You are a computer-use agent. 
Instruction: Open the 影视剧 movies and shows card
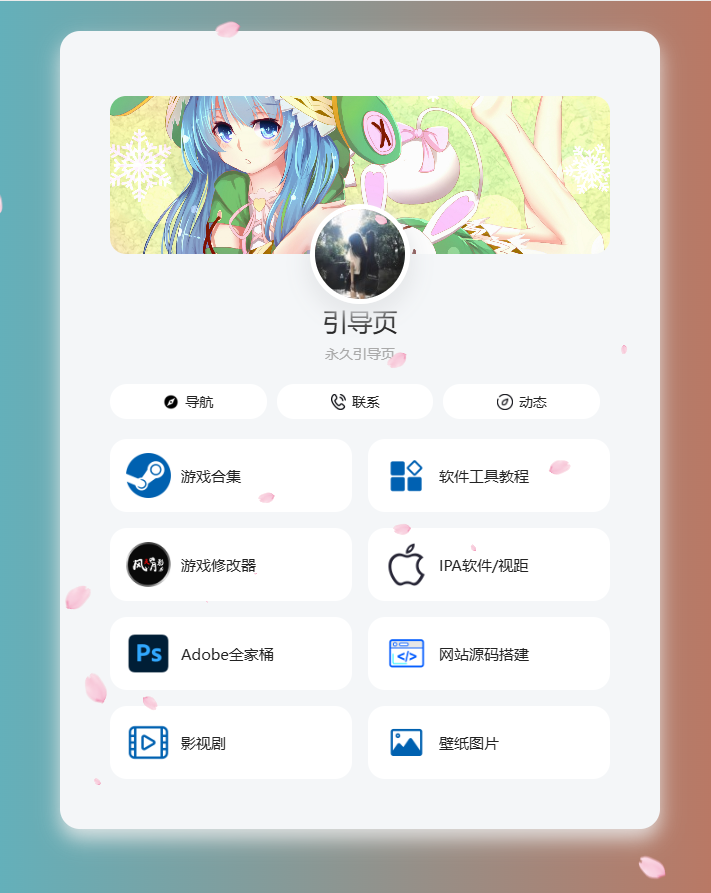230,743
